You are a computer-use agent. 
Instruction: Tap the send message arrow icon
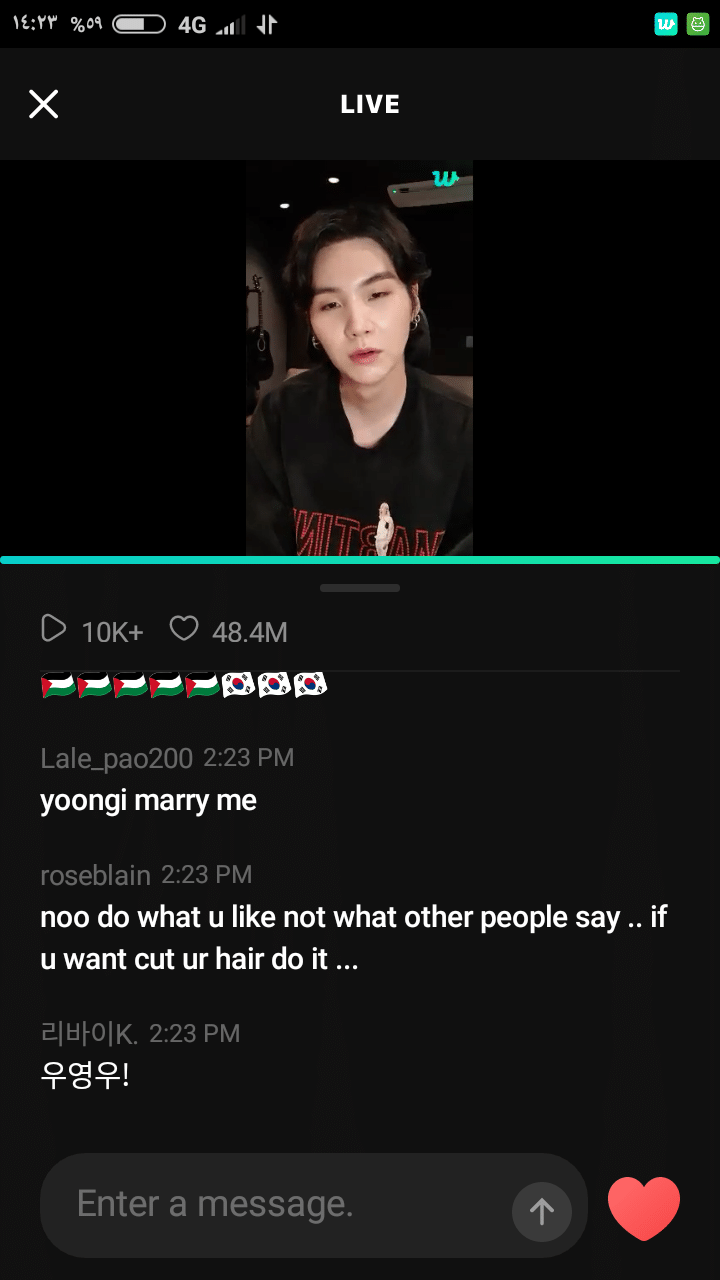[x=541, y=1211]
